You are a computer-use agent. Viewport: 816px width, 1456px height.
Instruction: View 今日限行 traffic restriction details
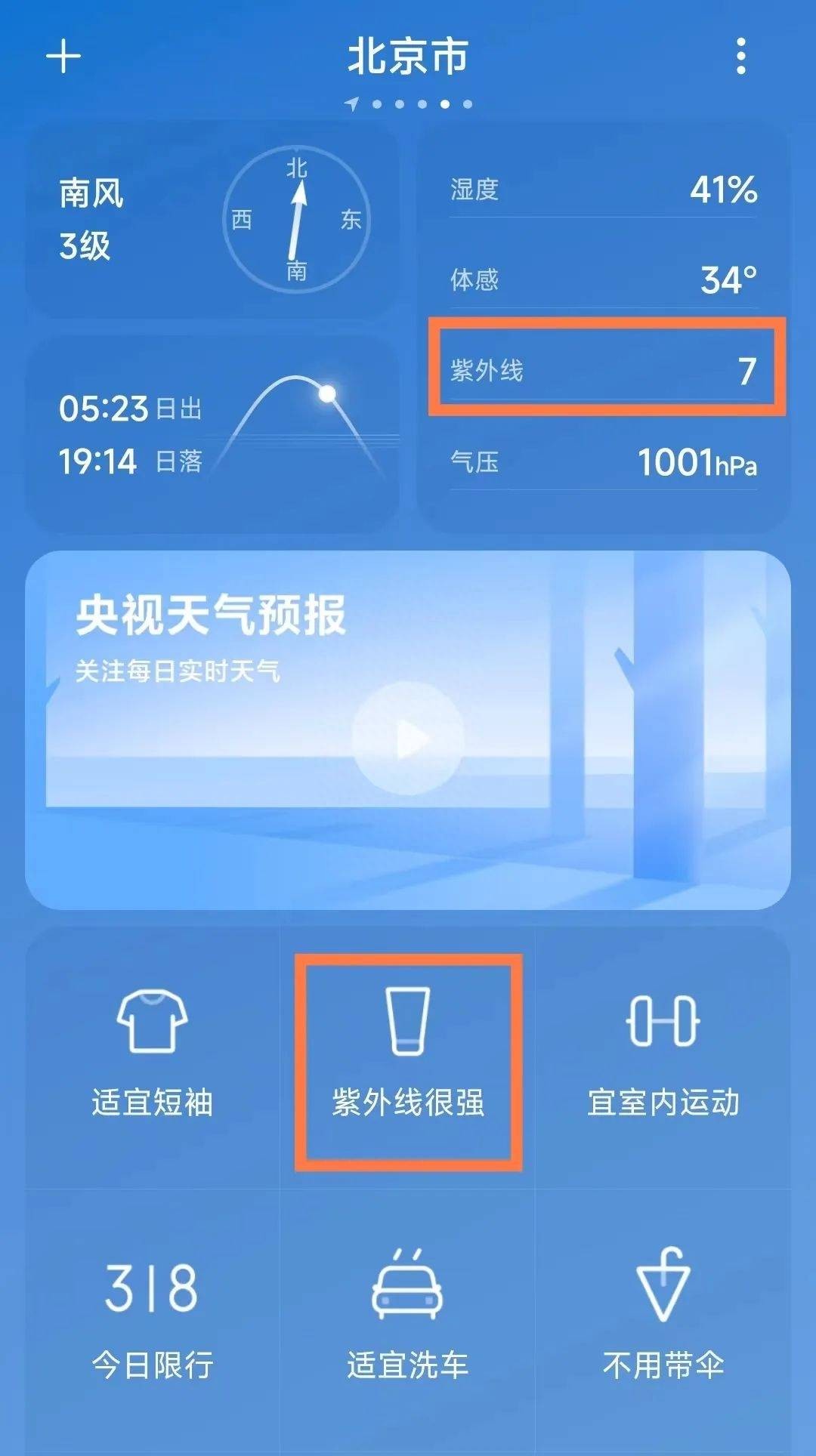[153, 1318]
